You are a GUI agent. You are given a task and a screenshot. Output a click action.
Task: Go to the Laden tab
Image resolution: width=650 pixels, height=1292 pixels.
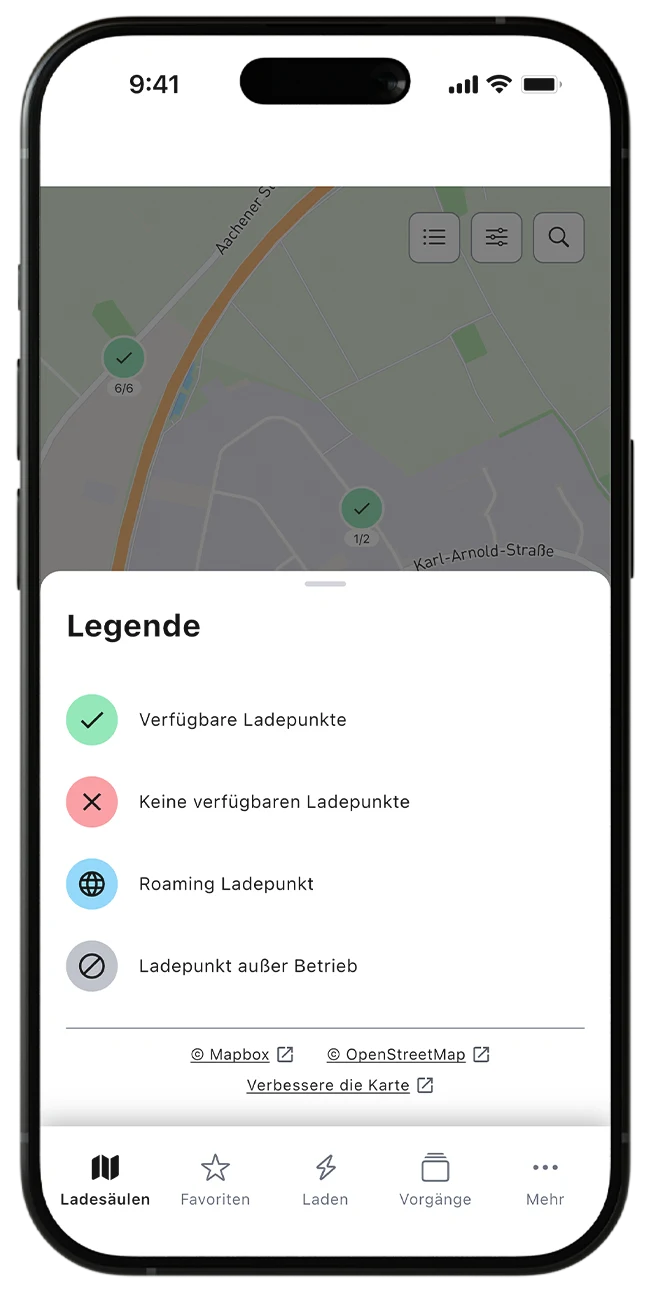(x=325, y=1180)
